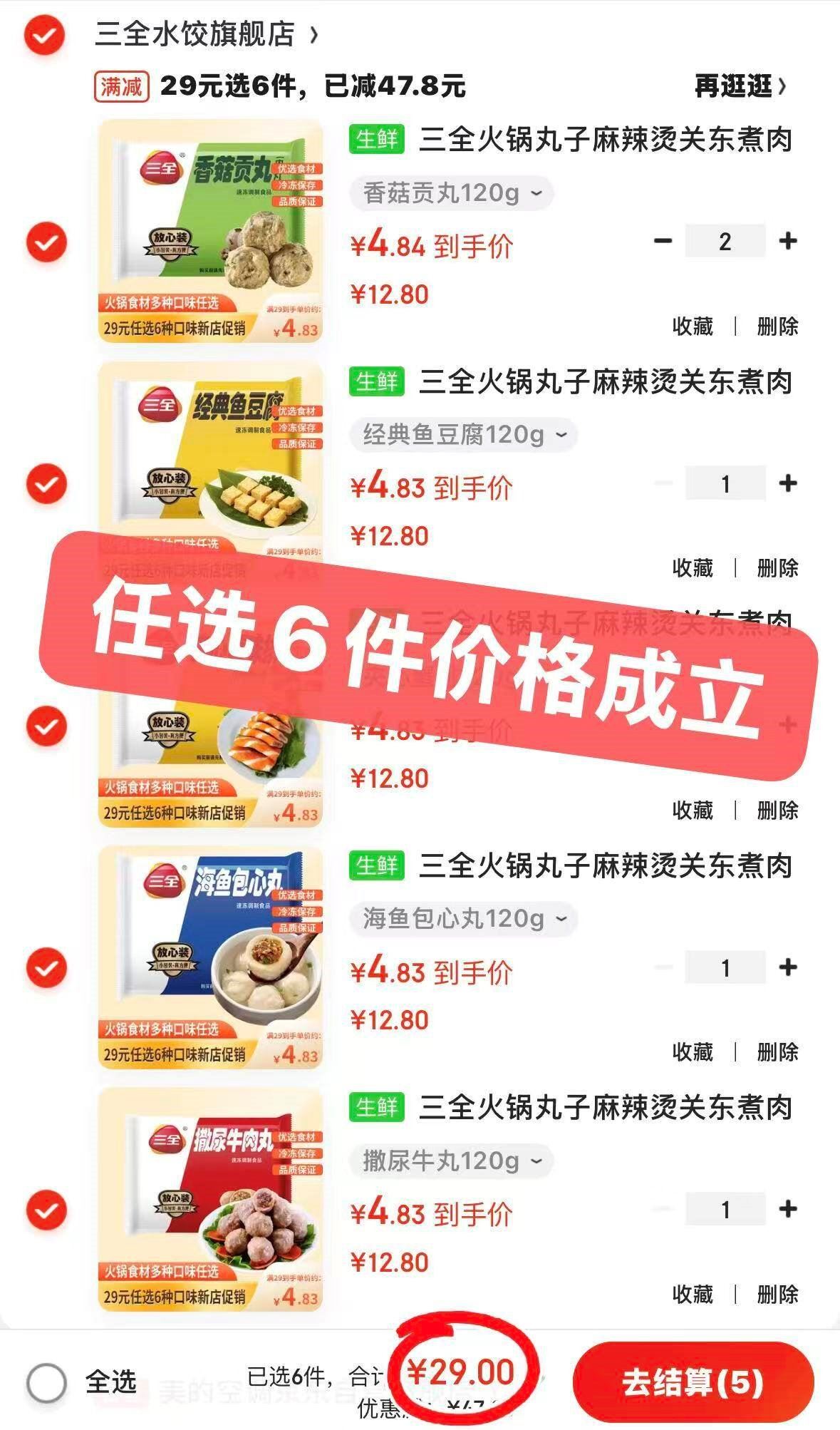Tap 再逛逛 to browse more items
The height and width of the screenshot is (1430, 840).
(741, 86)
